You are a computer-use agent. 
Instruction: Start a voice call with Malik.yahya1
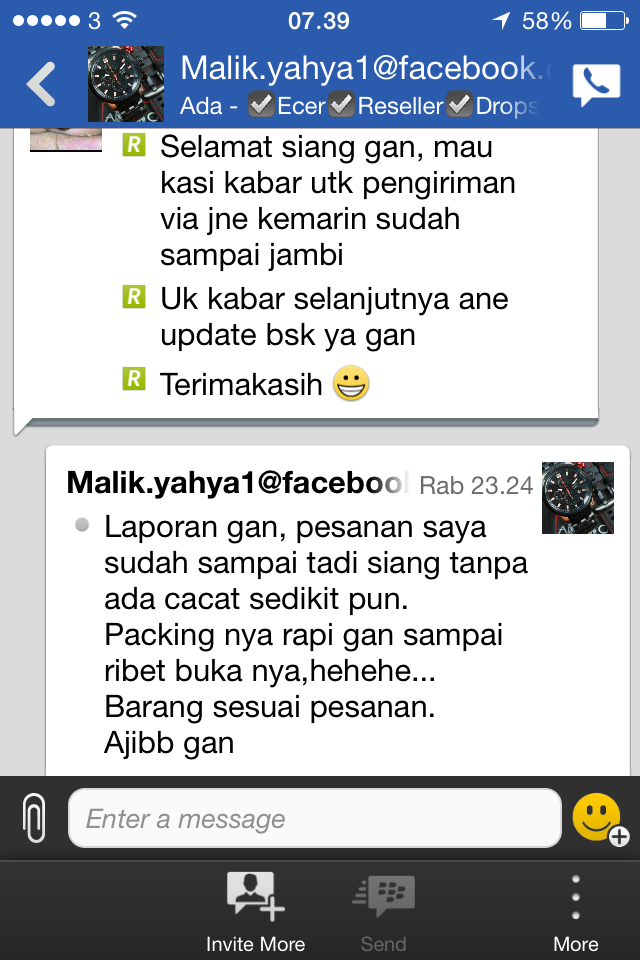pyautogui.click(x=595, y=84)
